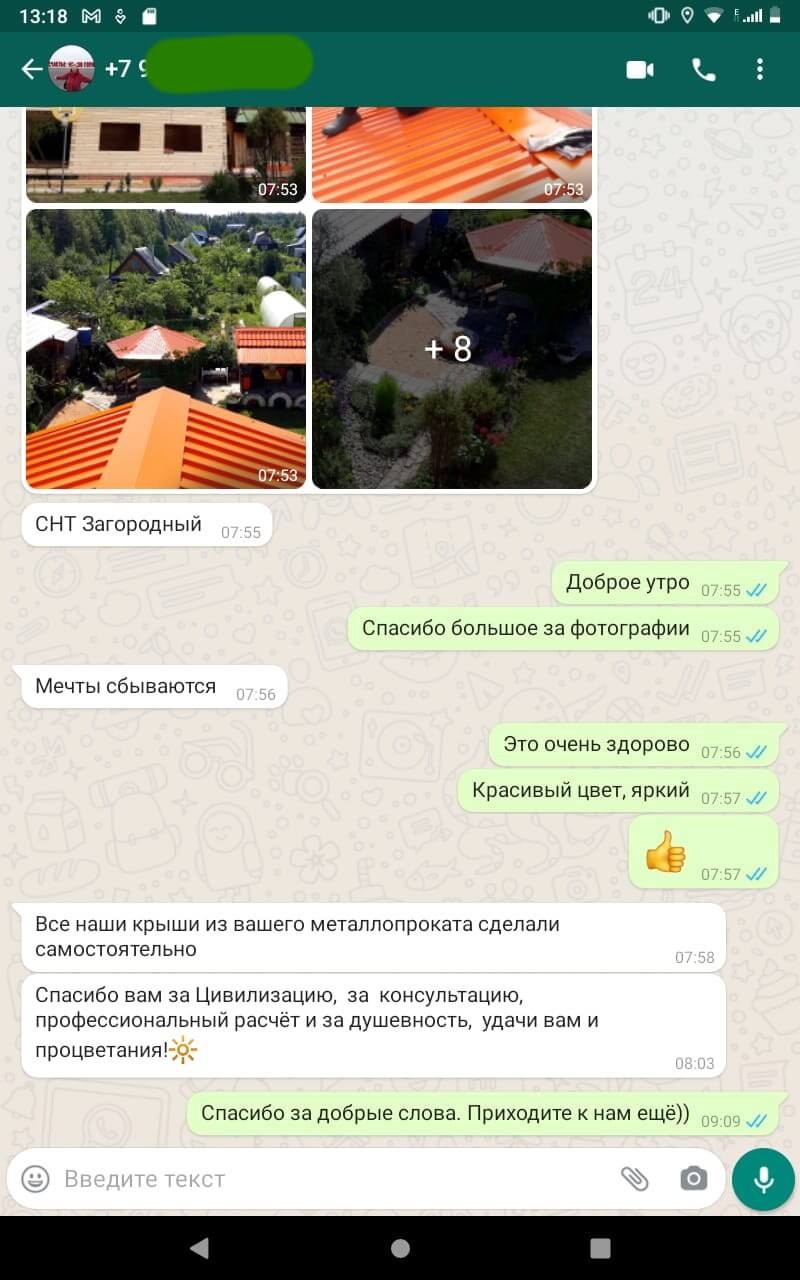
Task: Start a voice call
Action: point(704,69)
